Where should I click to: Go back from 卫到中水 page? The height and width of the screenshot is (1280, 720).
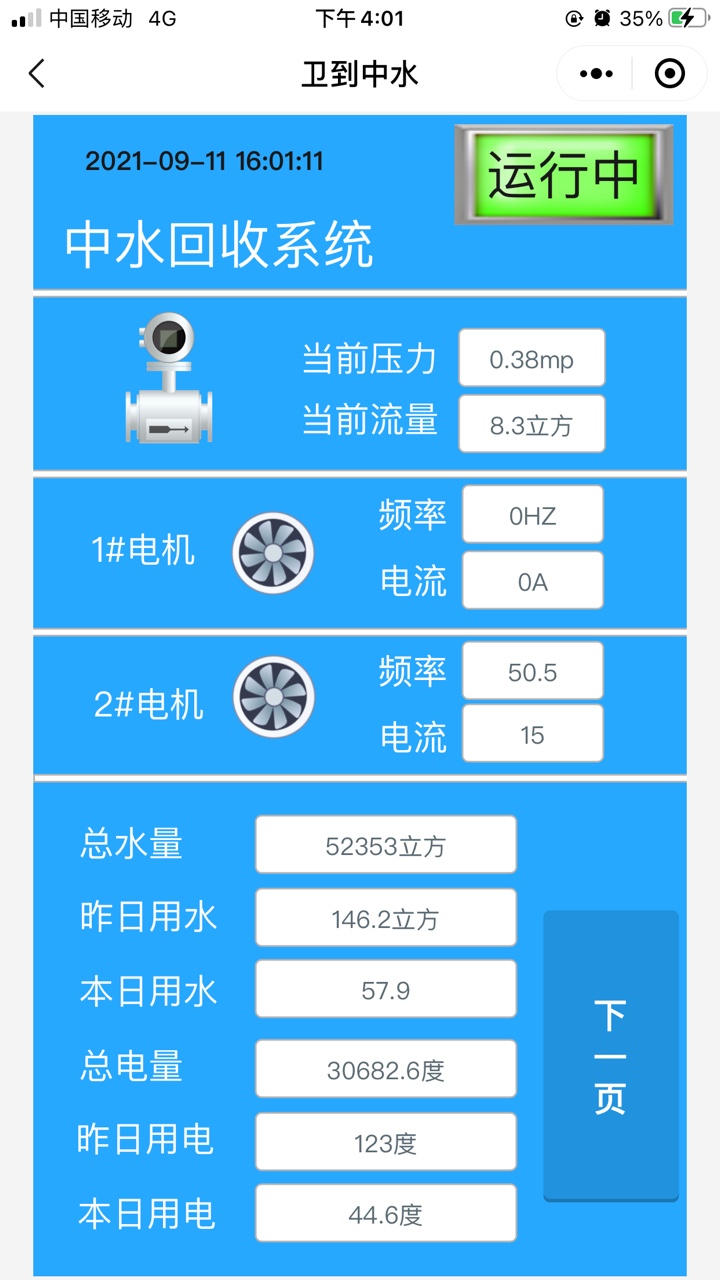point(37,73)
